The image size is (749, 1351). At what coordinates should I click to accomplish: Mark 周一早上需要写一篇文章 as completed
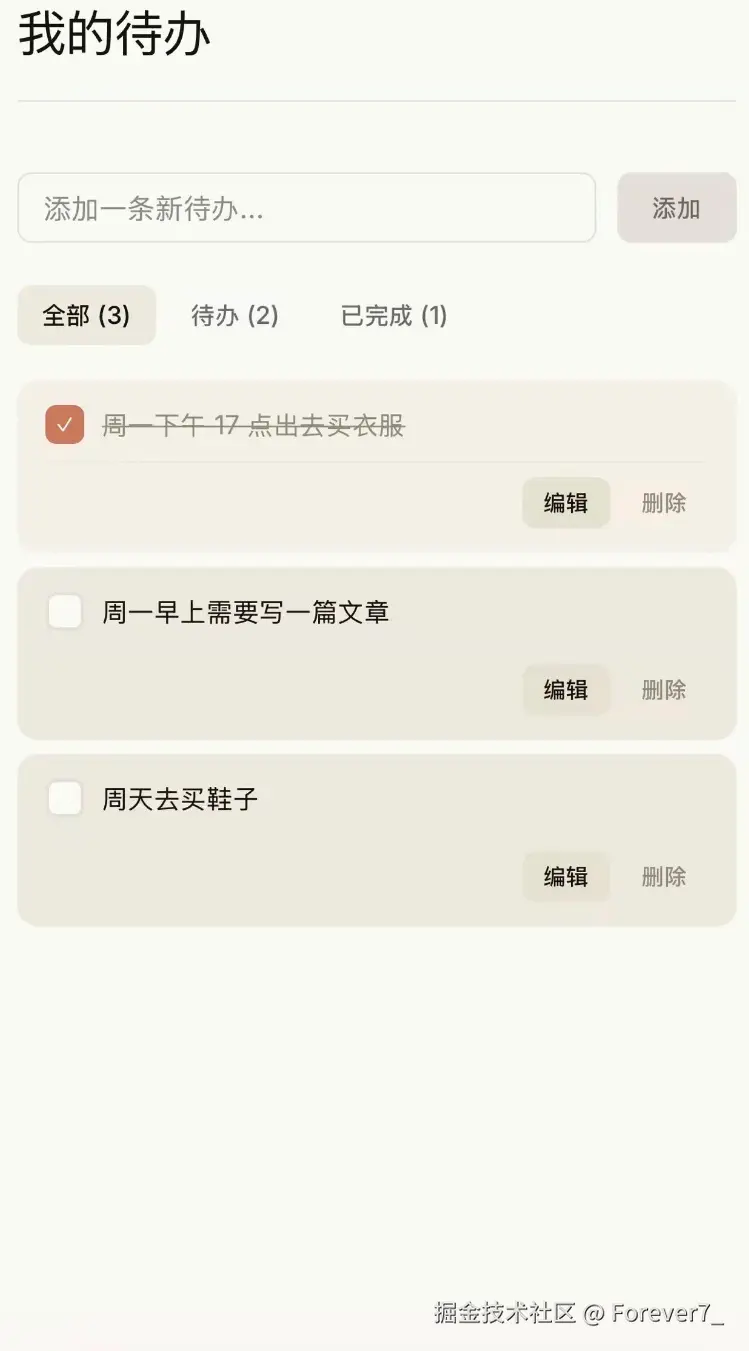(65, 611)
